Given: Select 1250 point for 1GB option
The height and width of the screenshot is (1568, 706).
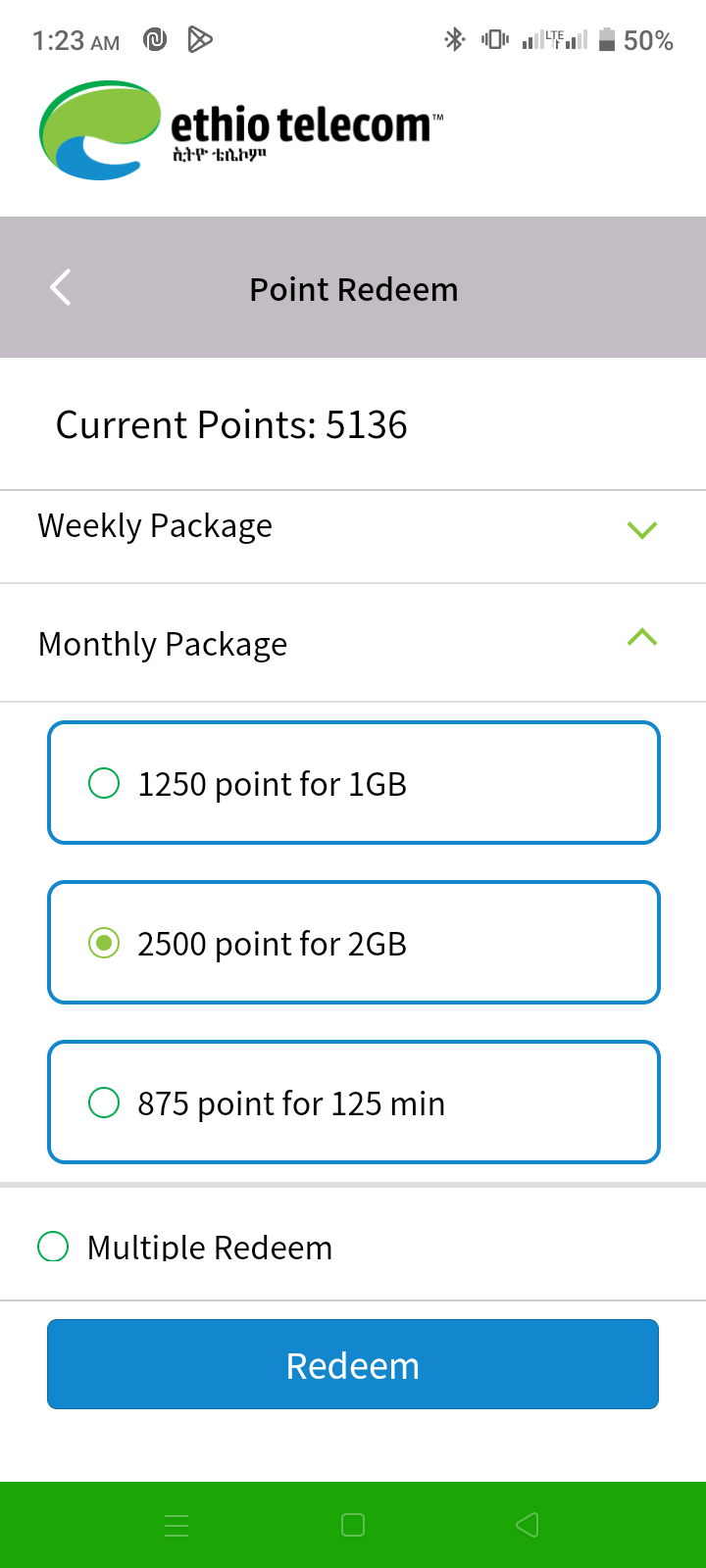Looking at the screenshot, I should tap(354, 783).
